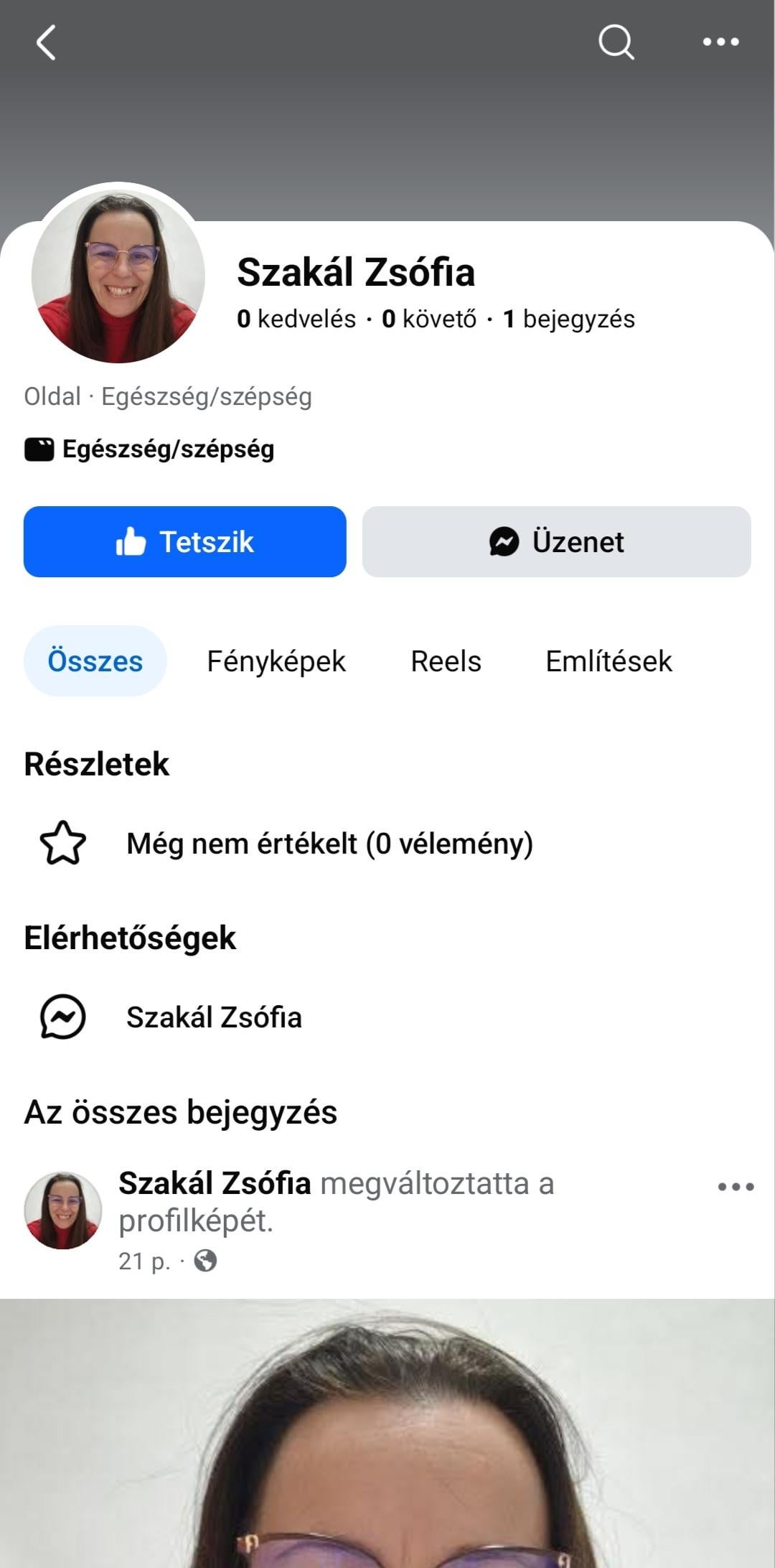This screenshot has width=775, height=1568.
Task: Switch to the Említések tab
Action: [609, 661]
